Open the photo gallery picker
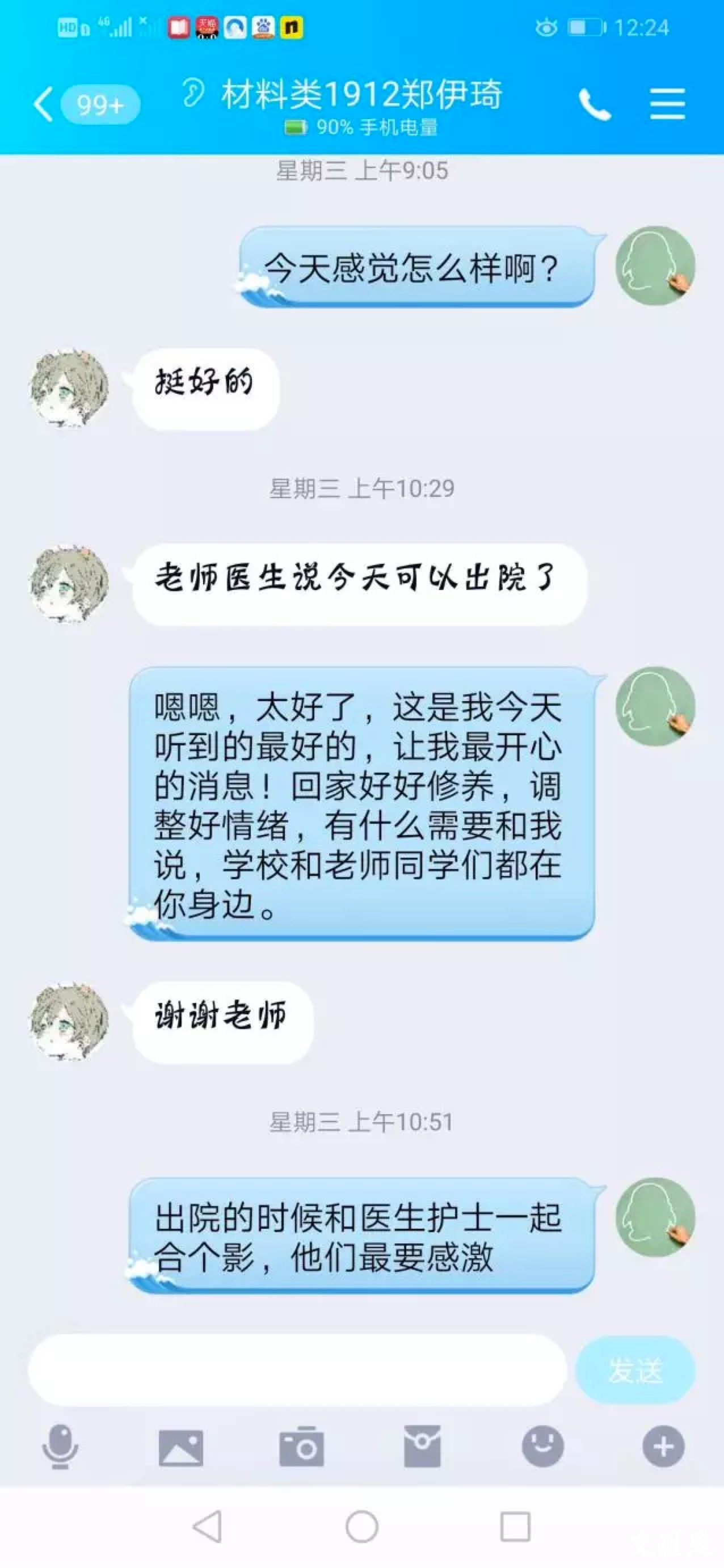The image size is (724, 1568). tap(181, 1447)
